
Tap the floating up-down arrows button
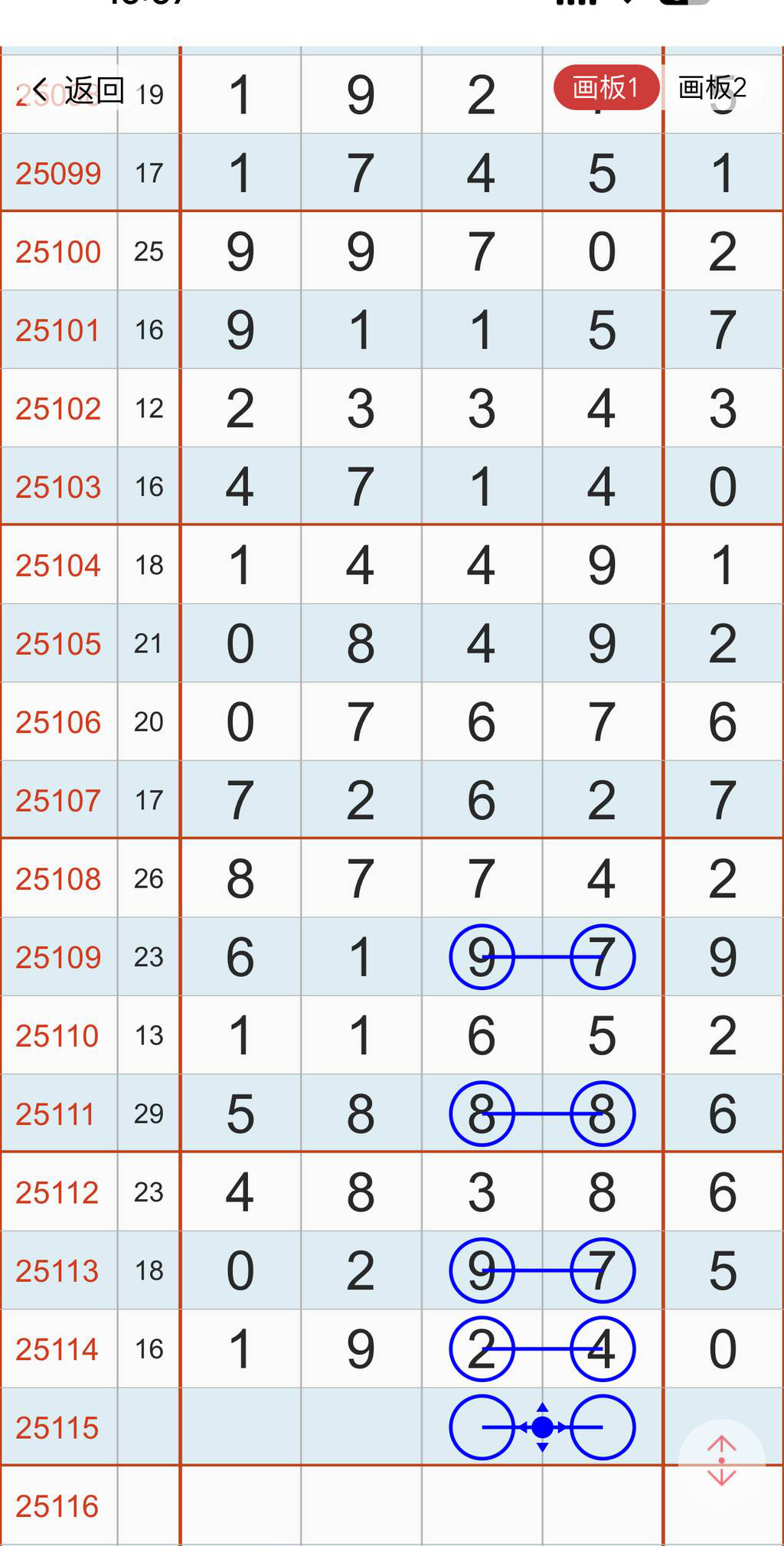pyautogui.click(x=721, y=1462)
